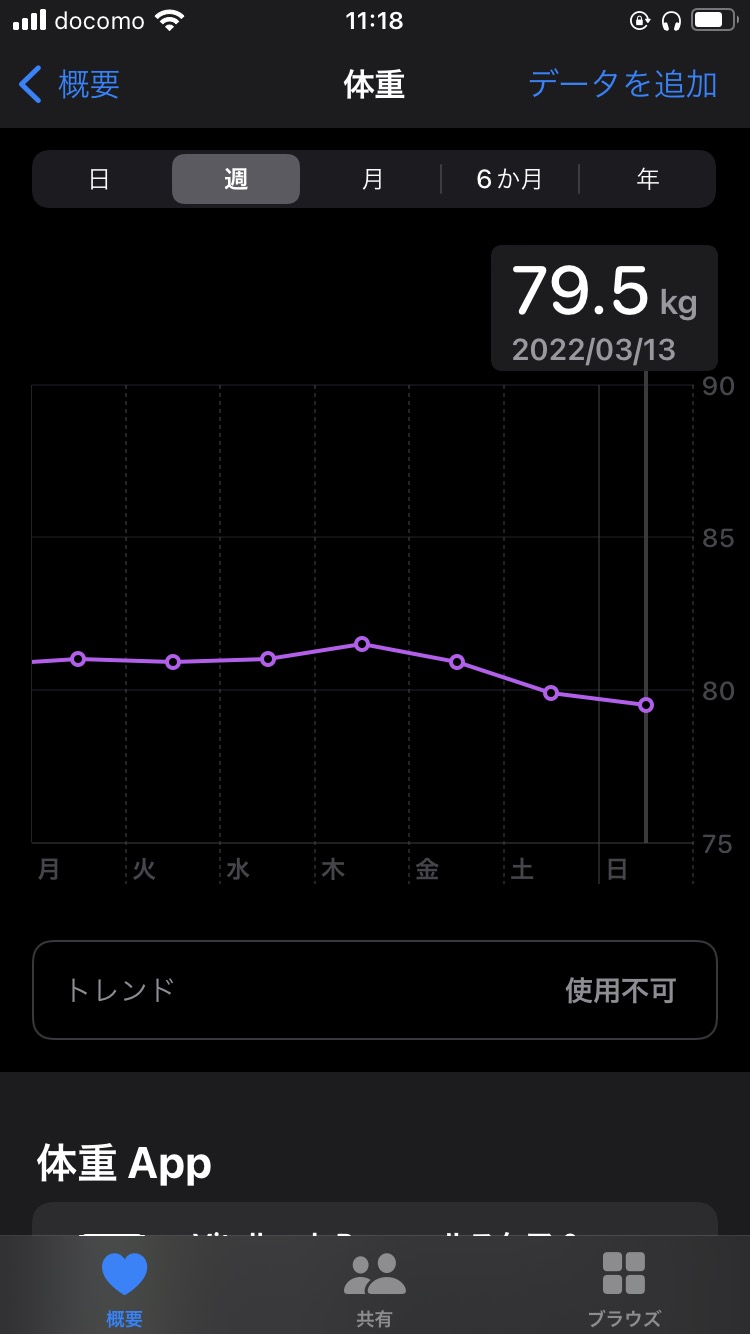Viewport: 750px width, 1334px height.
Task: Open the ブラウズ tab
Action: pos(624,1288)
